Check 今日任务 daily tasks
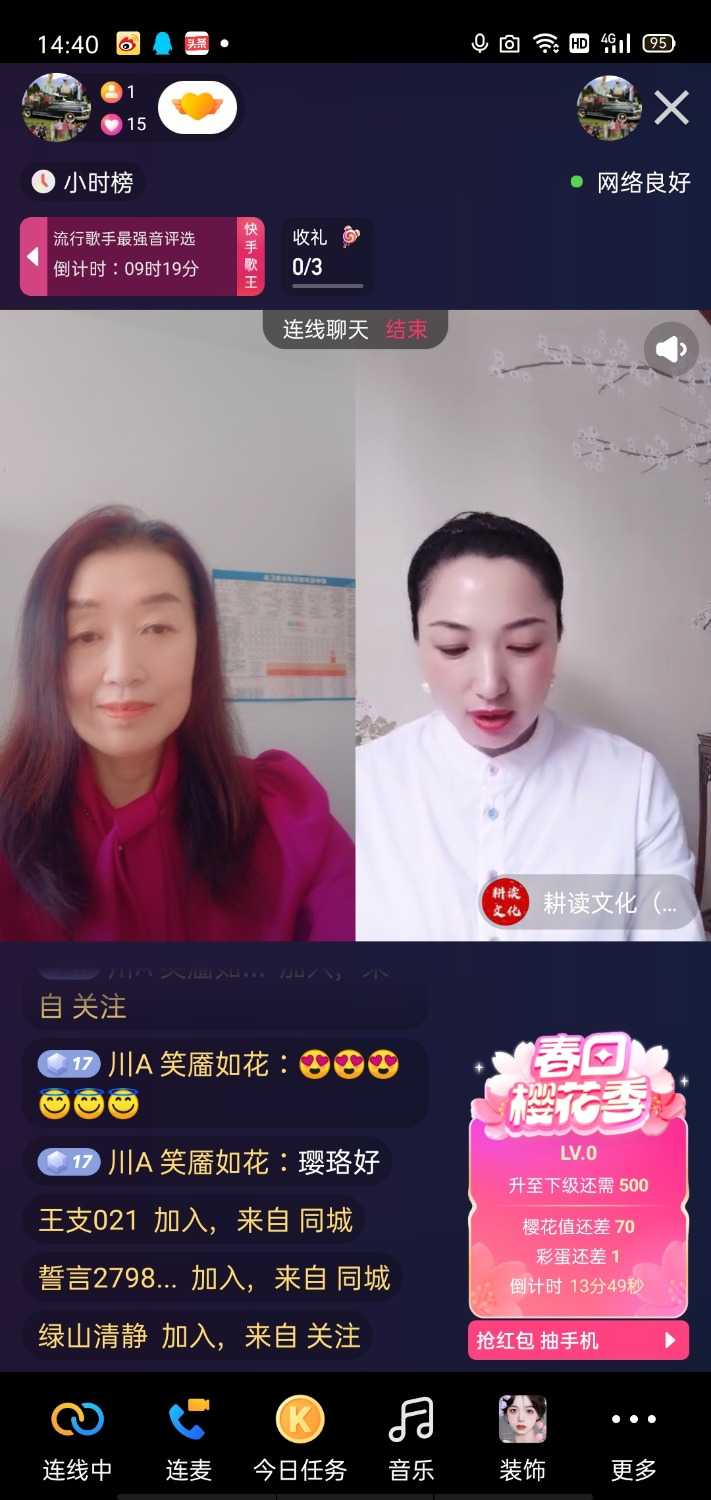 point(300,1438)
